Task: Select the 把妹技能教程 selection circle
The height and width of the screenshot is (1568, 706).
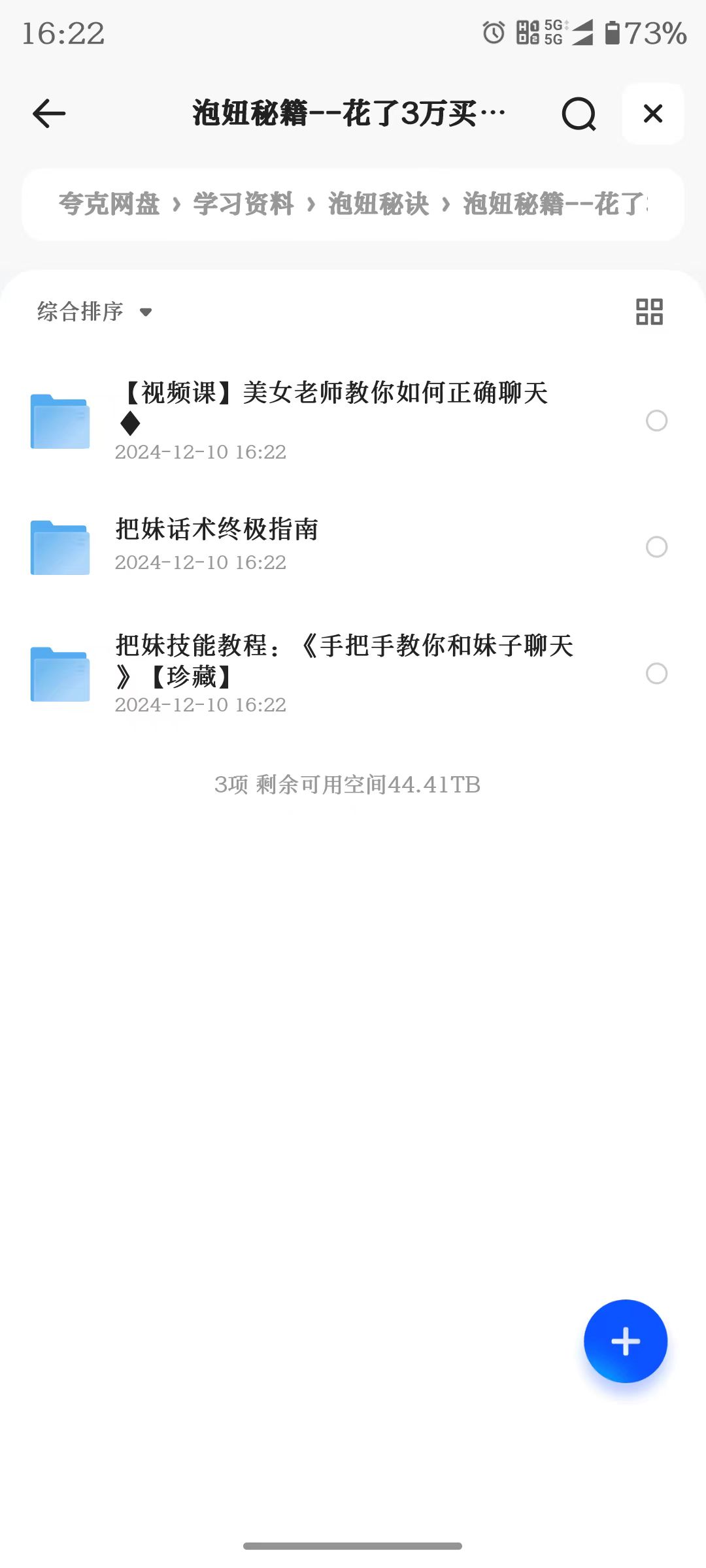Action: coord(656,673)
